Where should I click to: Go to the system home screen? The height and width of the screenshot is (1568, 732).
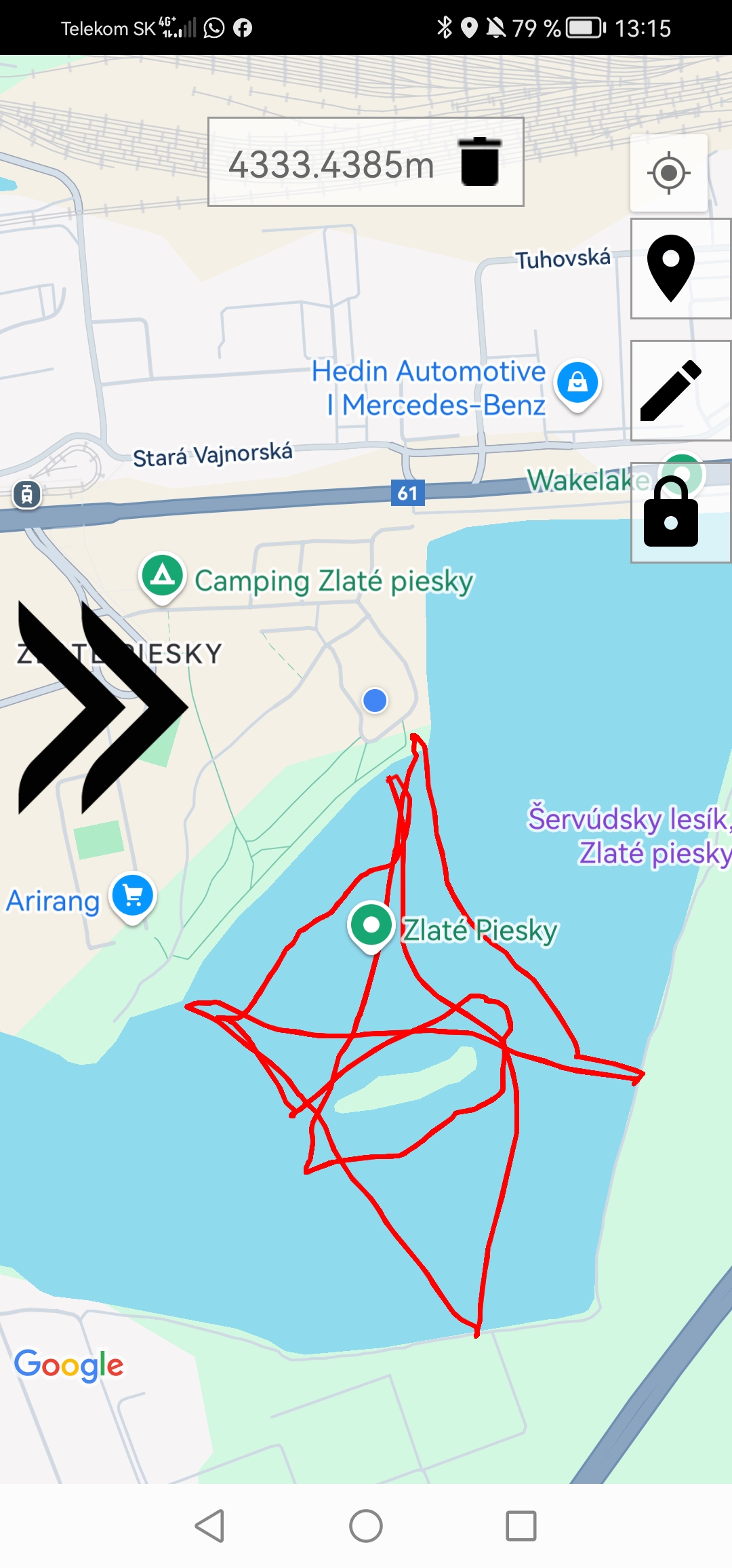[x=366, y=1526]
